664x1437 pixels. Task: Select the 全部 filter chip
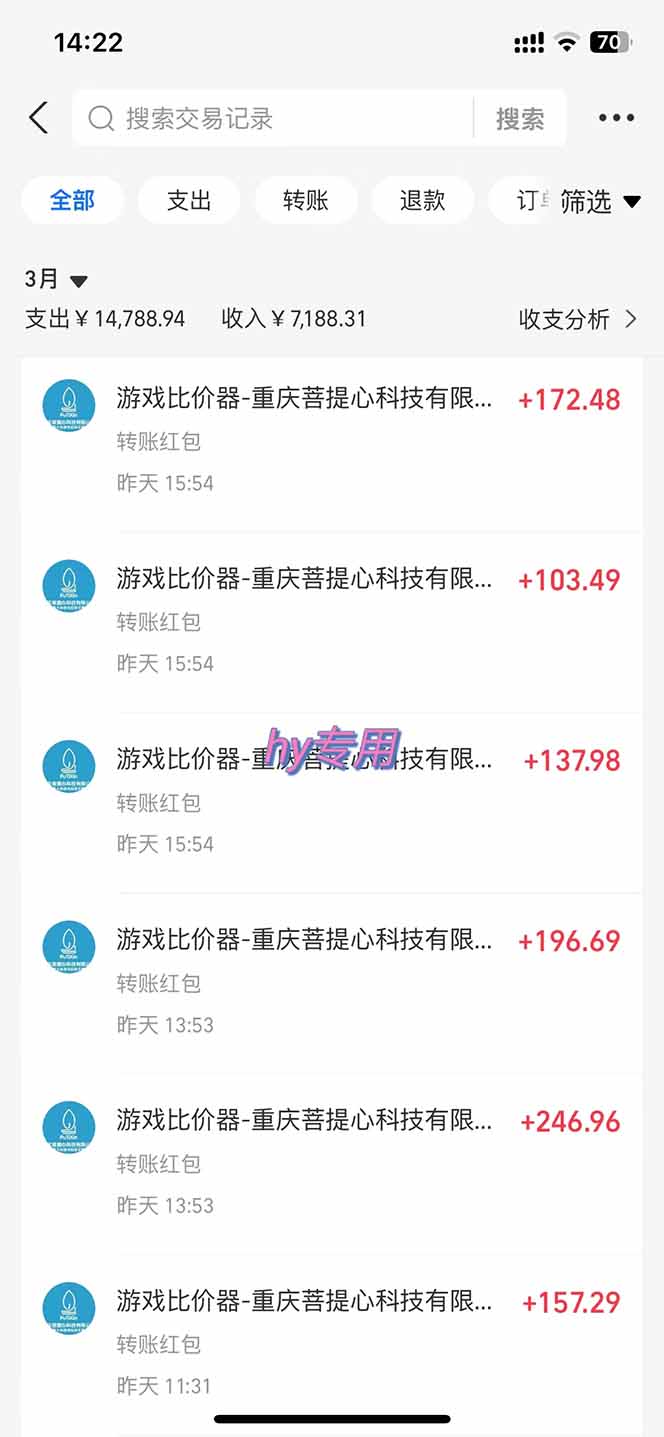pyautogui.click(x=72, y=200)
